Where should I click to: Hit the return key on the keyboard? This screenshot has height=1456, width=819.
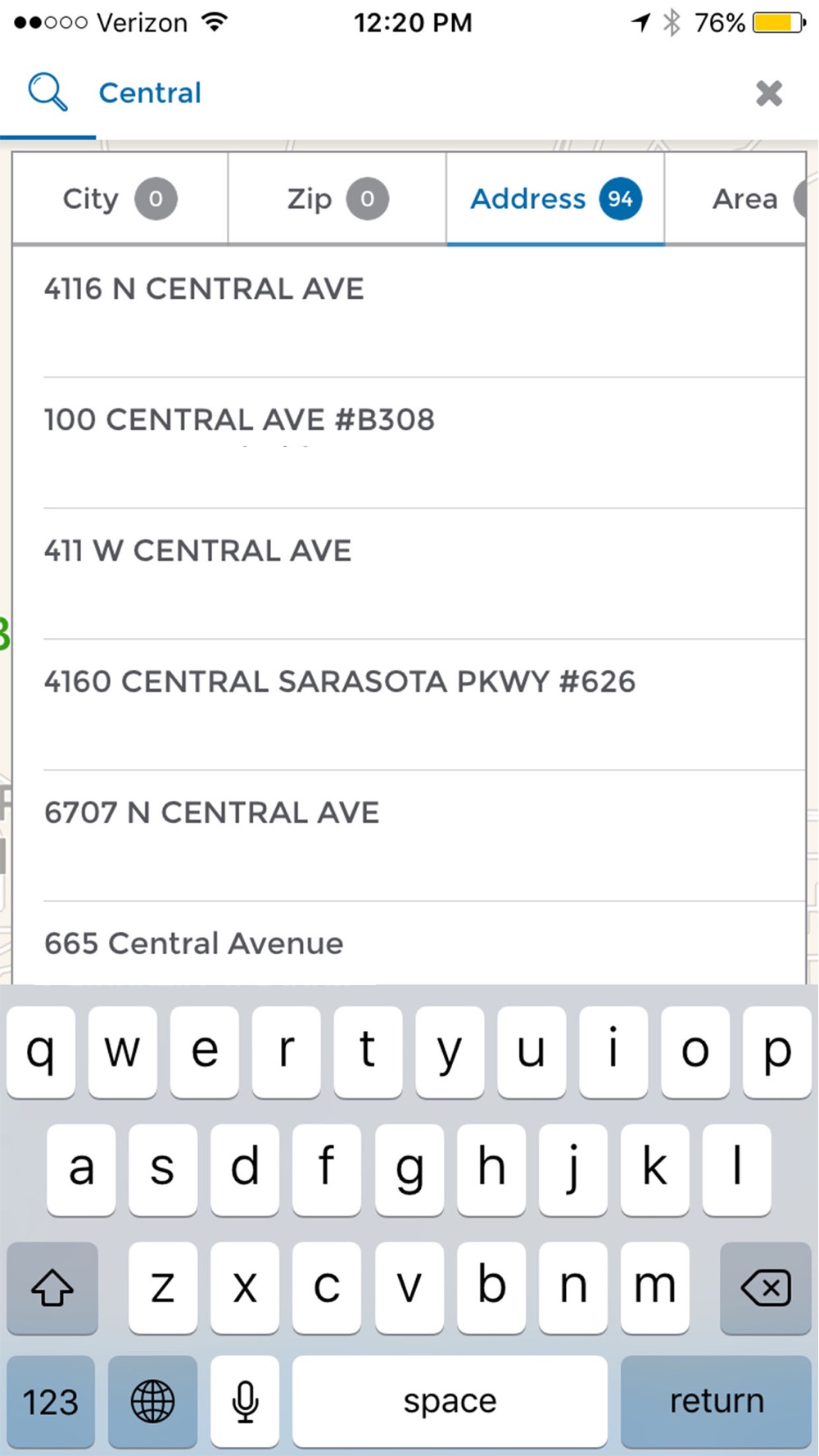tap(716, 1401)
